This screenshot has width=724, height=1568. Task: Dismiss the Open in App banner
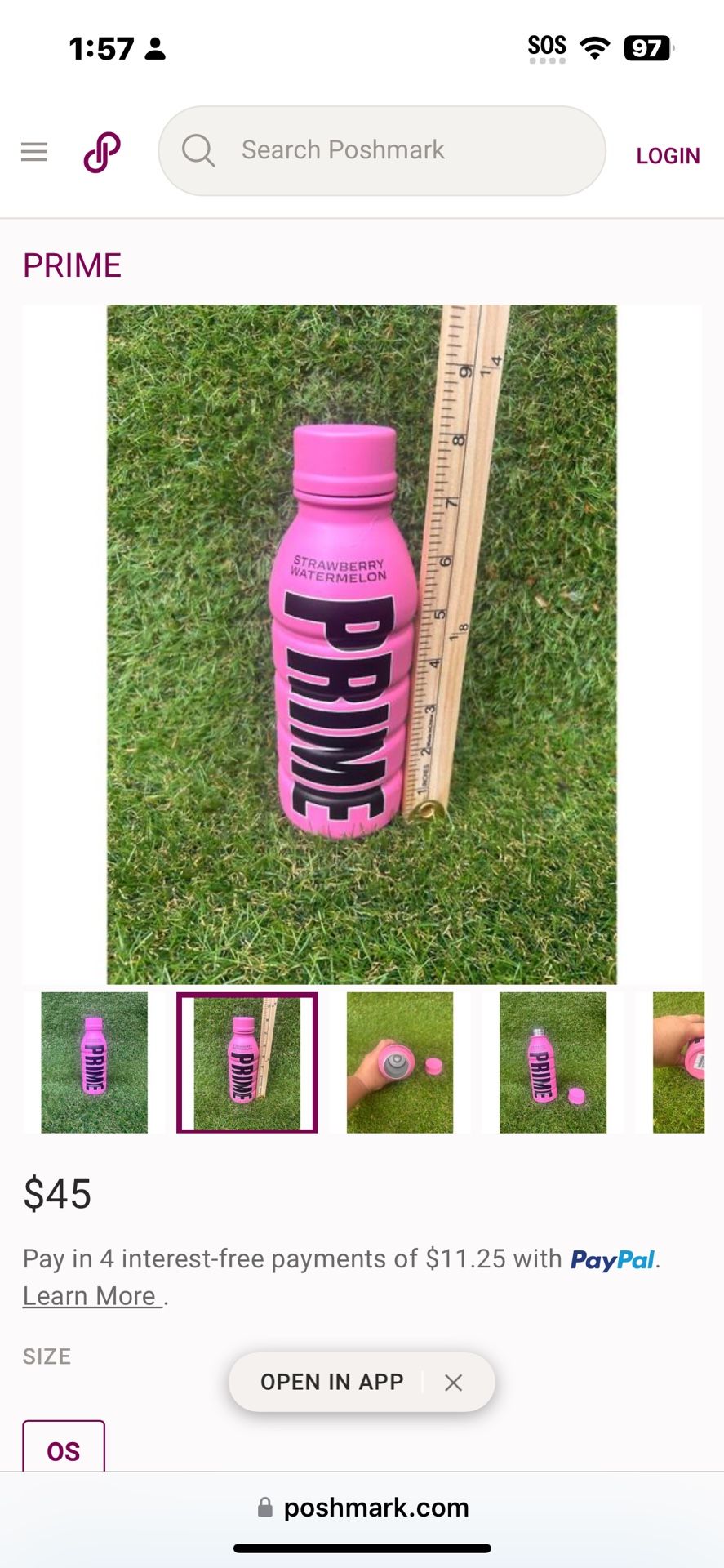pos(454,1382)
